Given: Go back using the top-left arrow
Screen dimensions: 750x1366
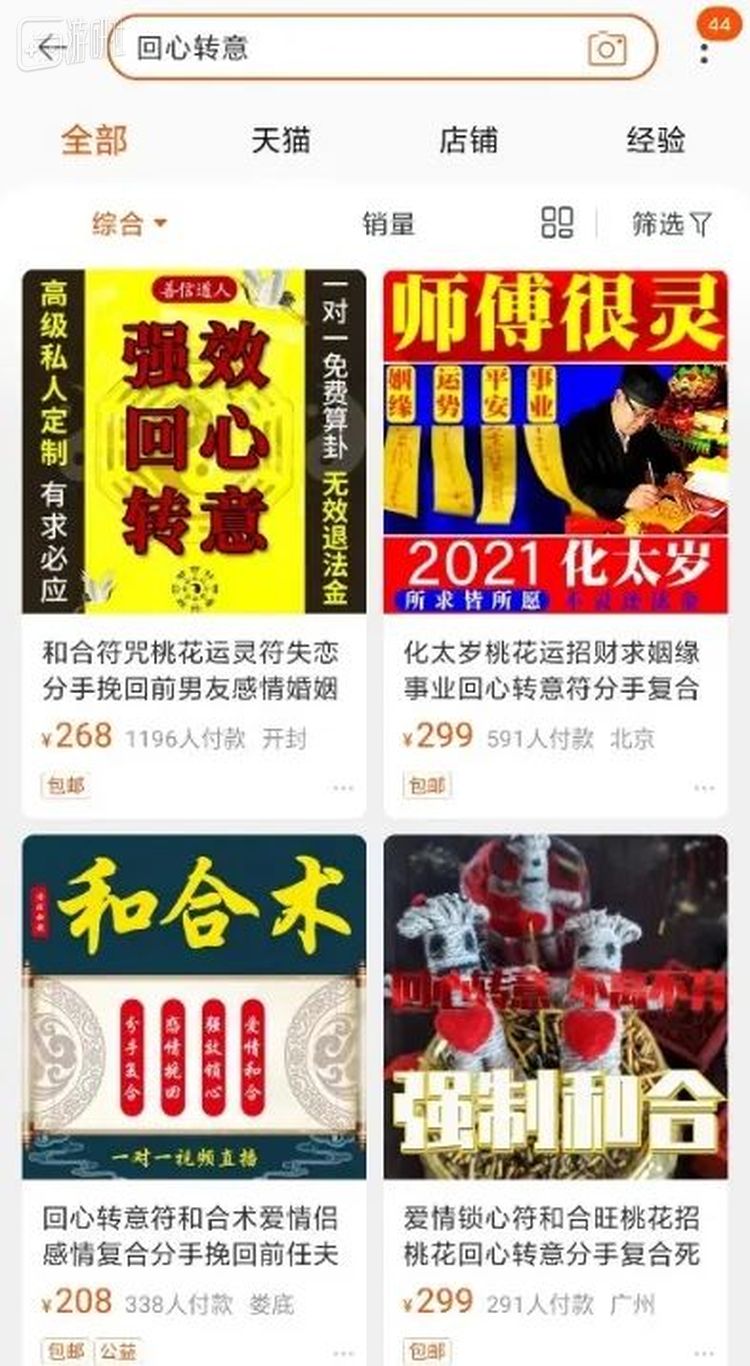Looking at the screenshot, I should [x=49, y=46].
